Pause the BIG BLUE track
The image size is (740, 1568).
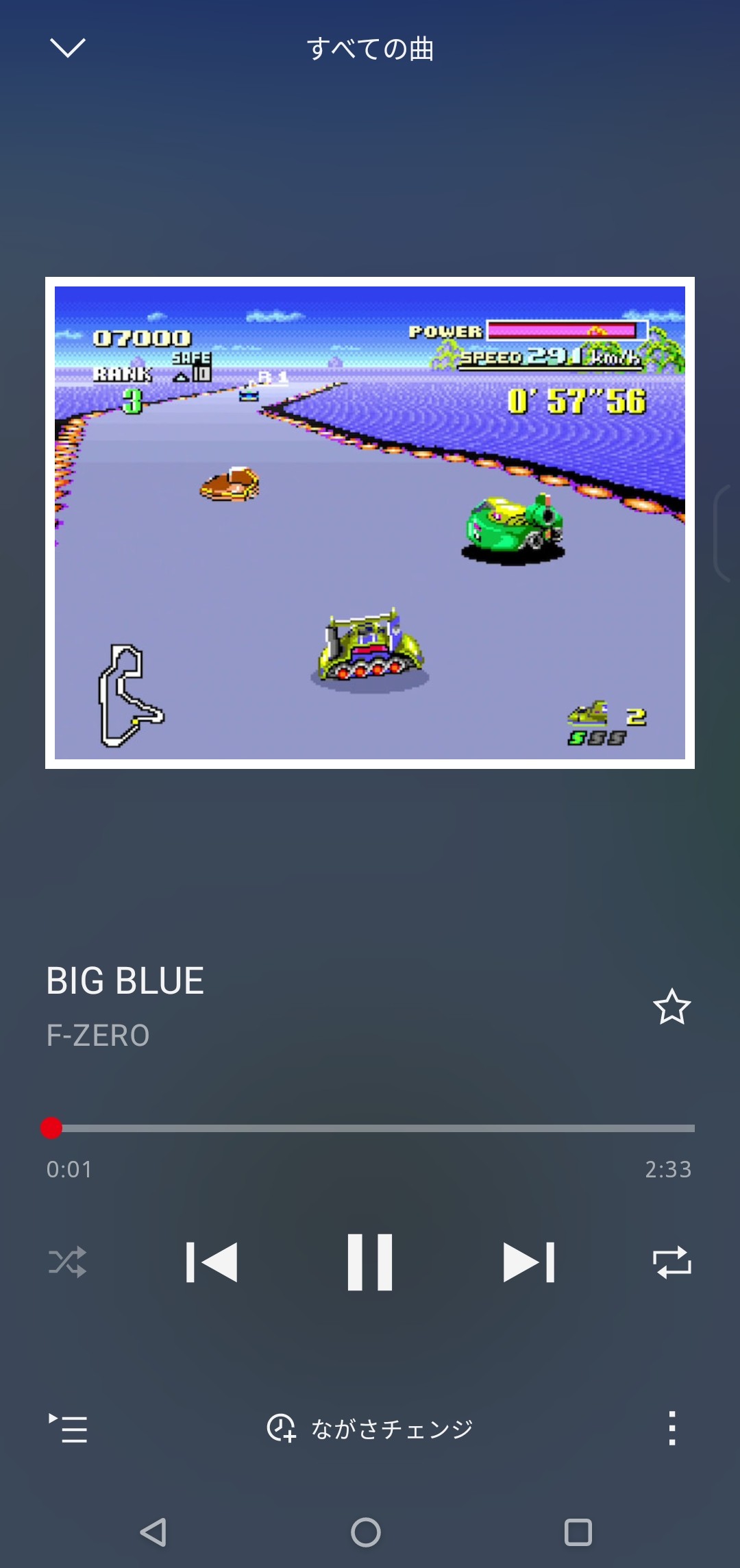click(x=370, y=1262)
